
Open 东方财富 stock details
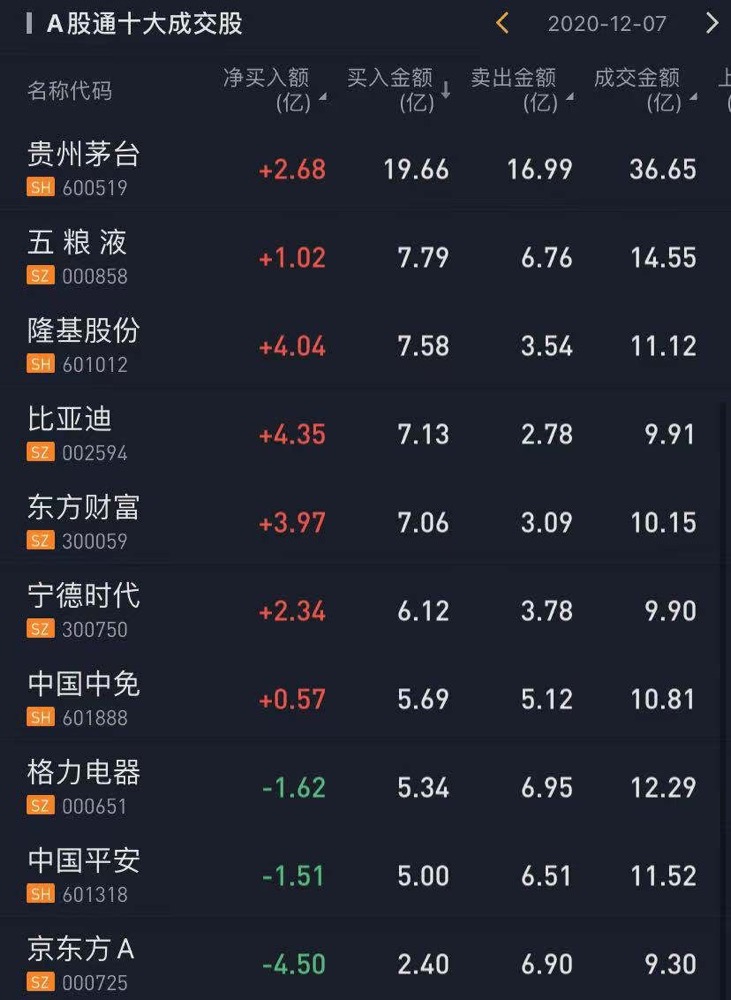tap(84, 520)
